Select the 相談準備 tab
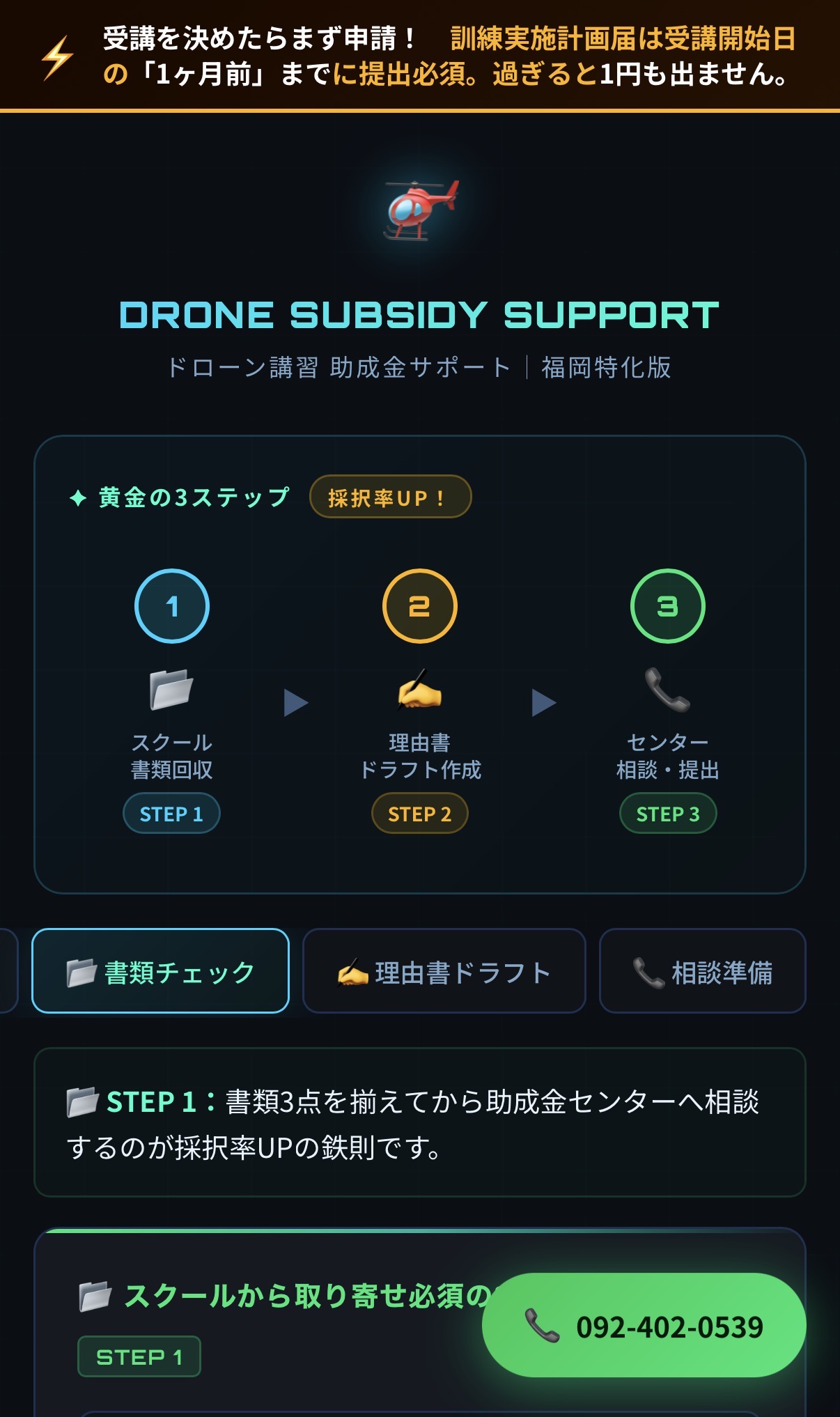Screen dimensions: 840x1417 click(702, 970)
